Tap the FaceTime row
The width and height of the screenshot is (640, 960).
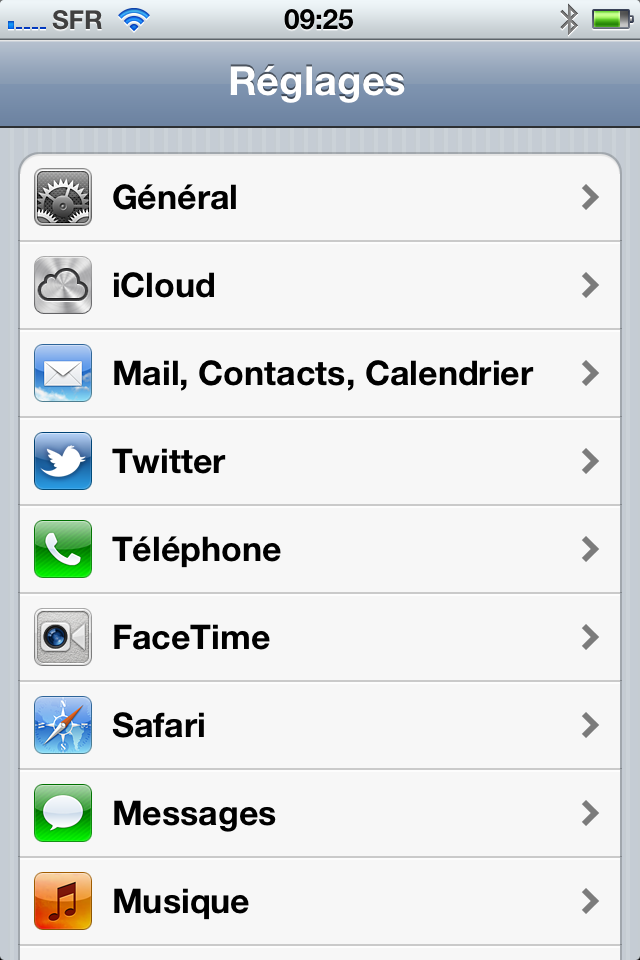click(x=320, y=638)
